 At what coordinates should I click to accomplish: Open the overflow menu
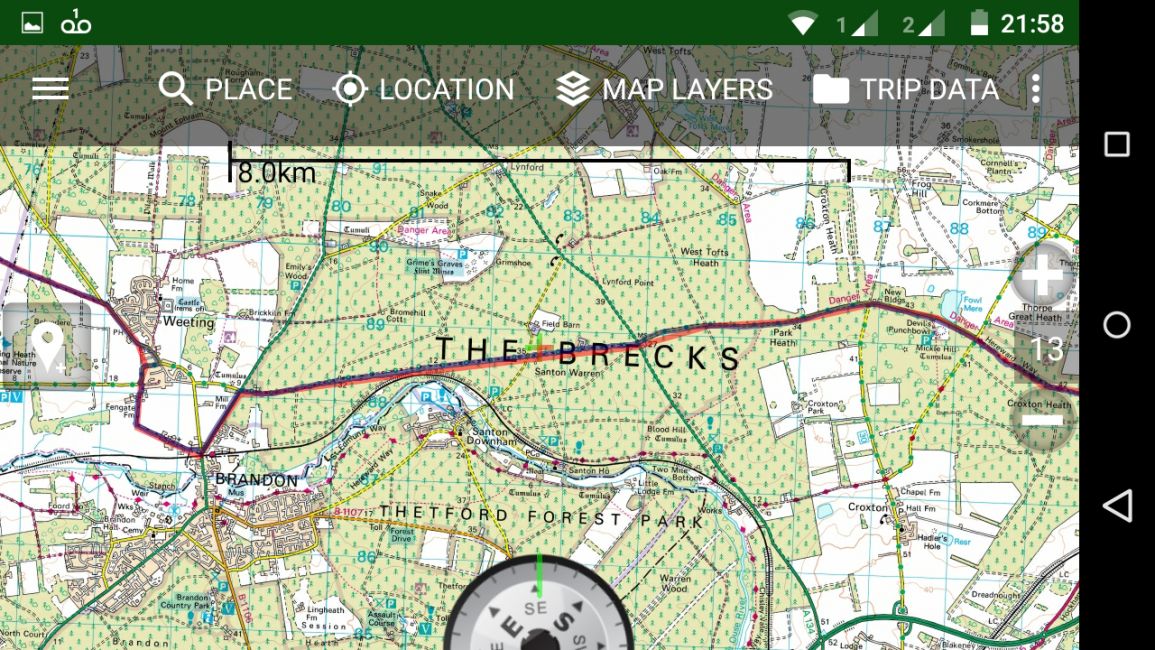coord(1035,90)
